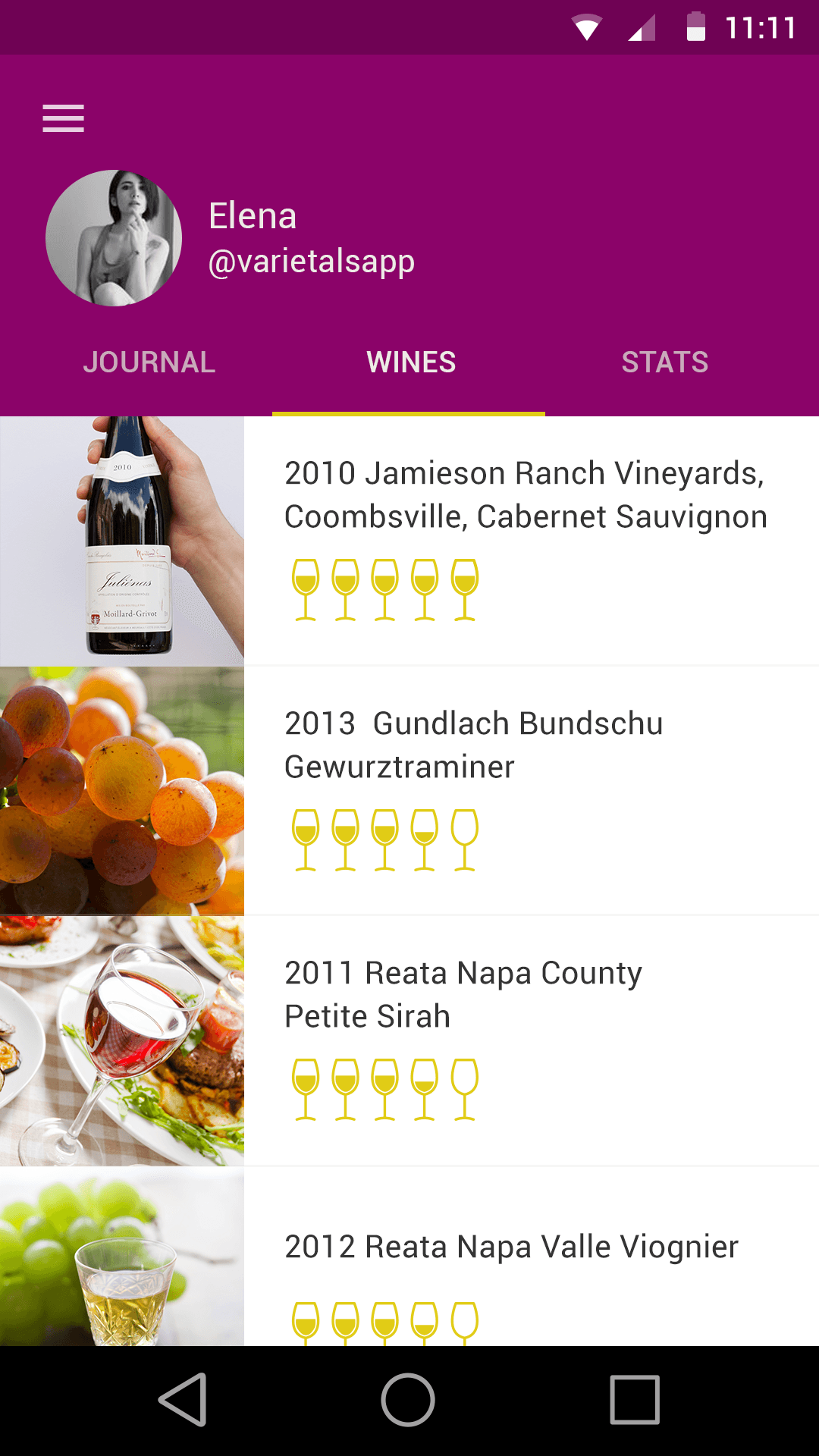Go back using the system back button
Viewport: 819px width, 1456px height.
tap(184, 1400)
